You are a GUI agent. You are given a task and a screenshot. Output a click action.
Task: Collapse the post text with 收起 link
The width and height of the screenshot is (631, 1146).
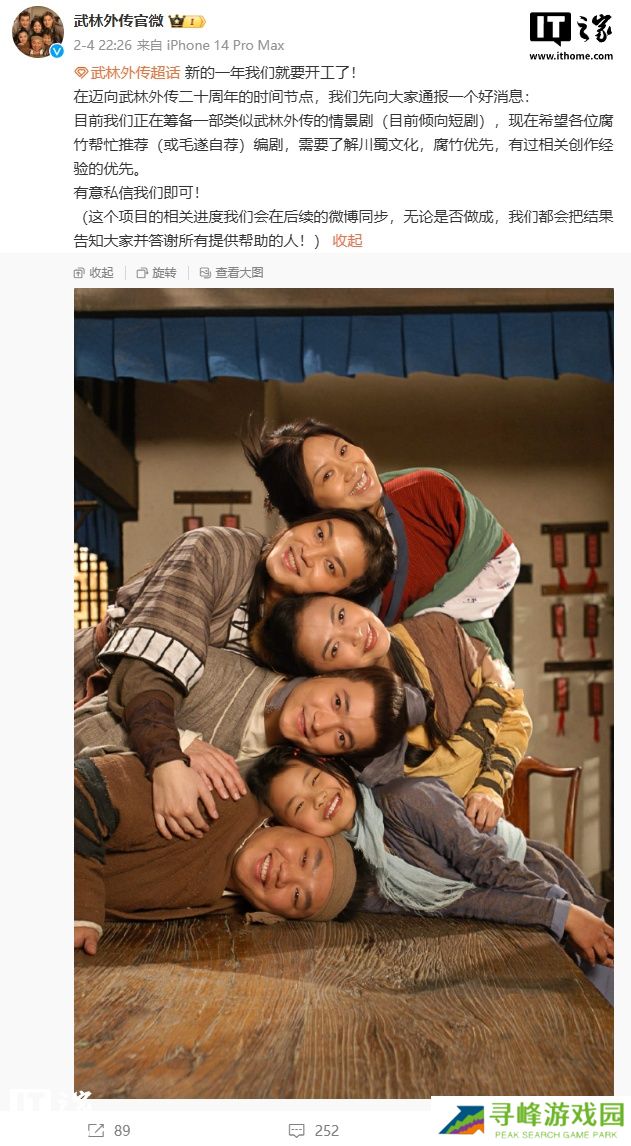click(x=347, y=240)
